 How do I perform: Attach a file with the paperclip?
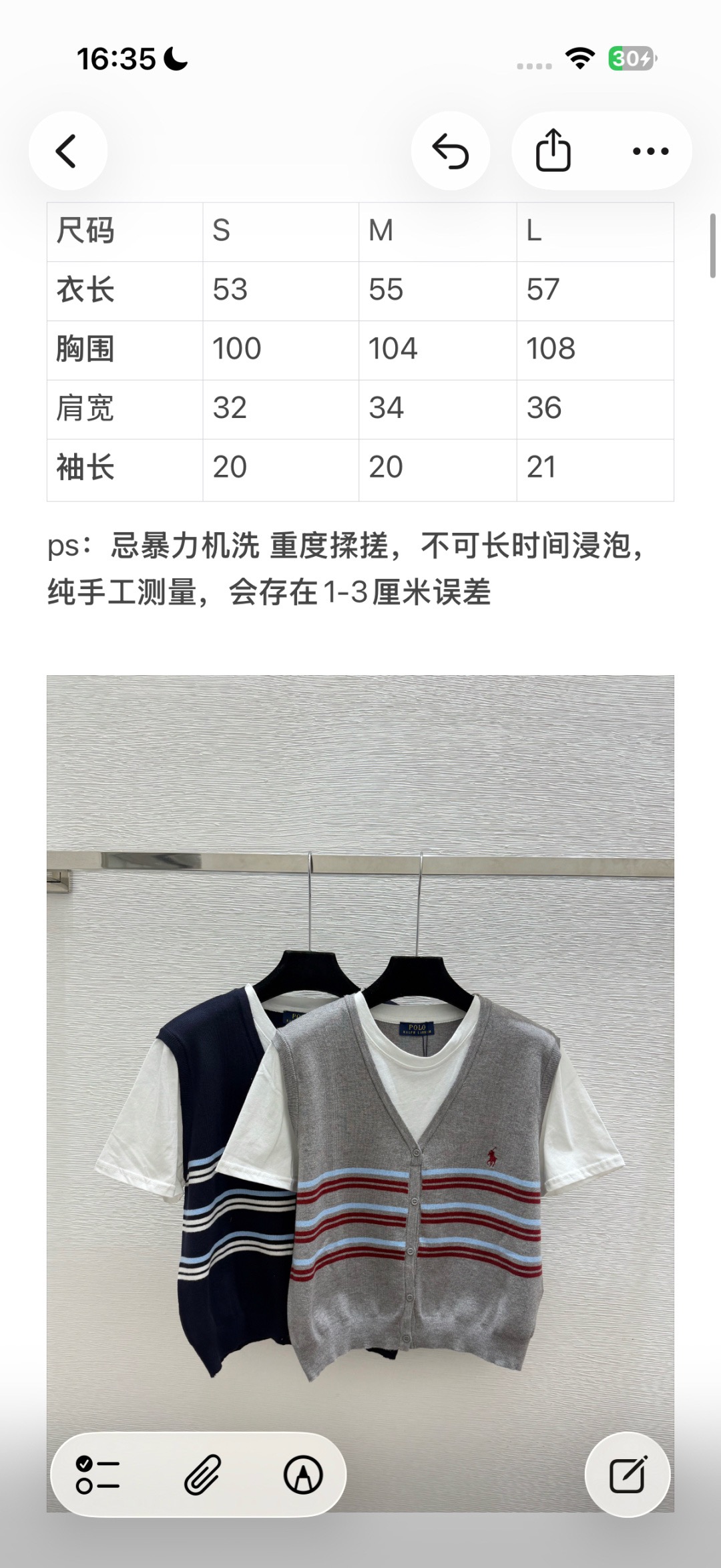(x=202, y=1475)
